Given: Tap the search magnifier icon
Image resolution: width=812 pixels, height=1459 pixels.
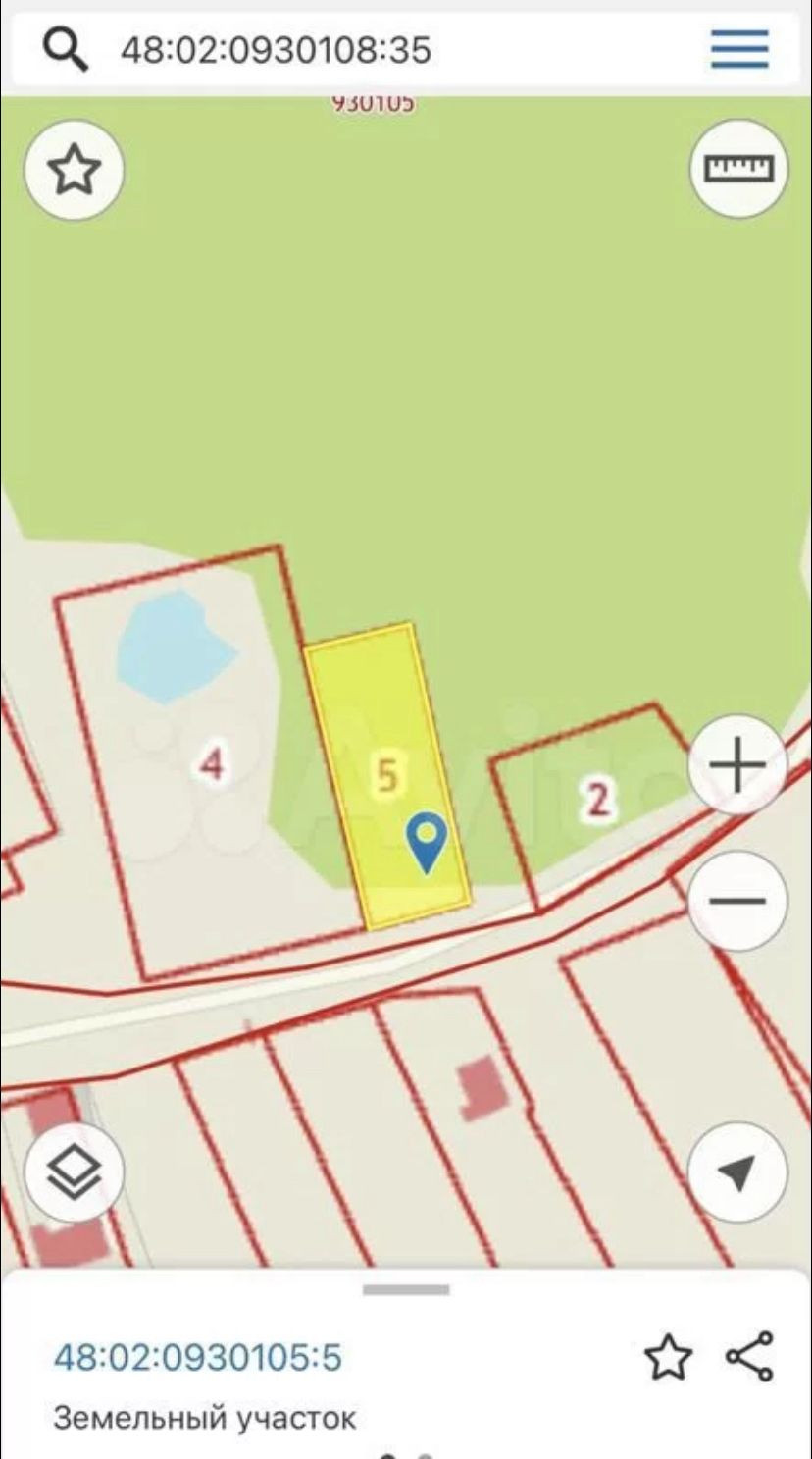Looking at the screenshot, I should pyautogui.click(x=66, y=48).
